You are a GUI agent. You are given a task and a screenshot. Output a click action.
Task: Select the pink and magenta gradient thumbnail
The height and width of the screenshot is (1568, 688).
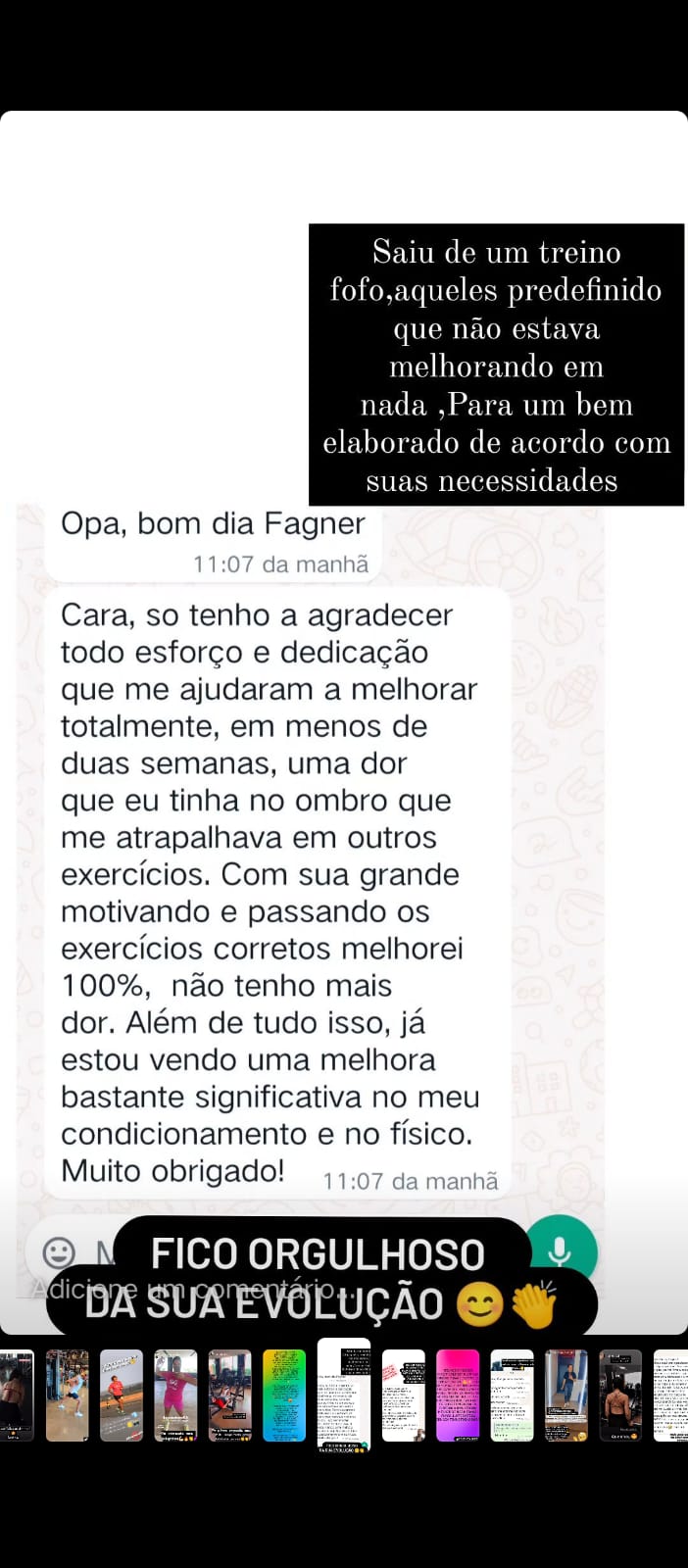(x=458, y=1396)
